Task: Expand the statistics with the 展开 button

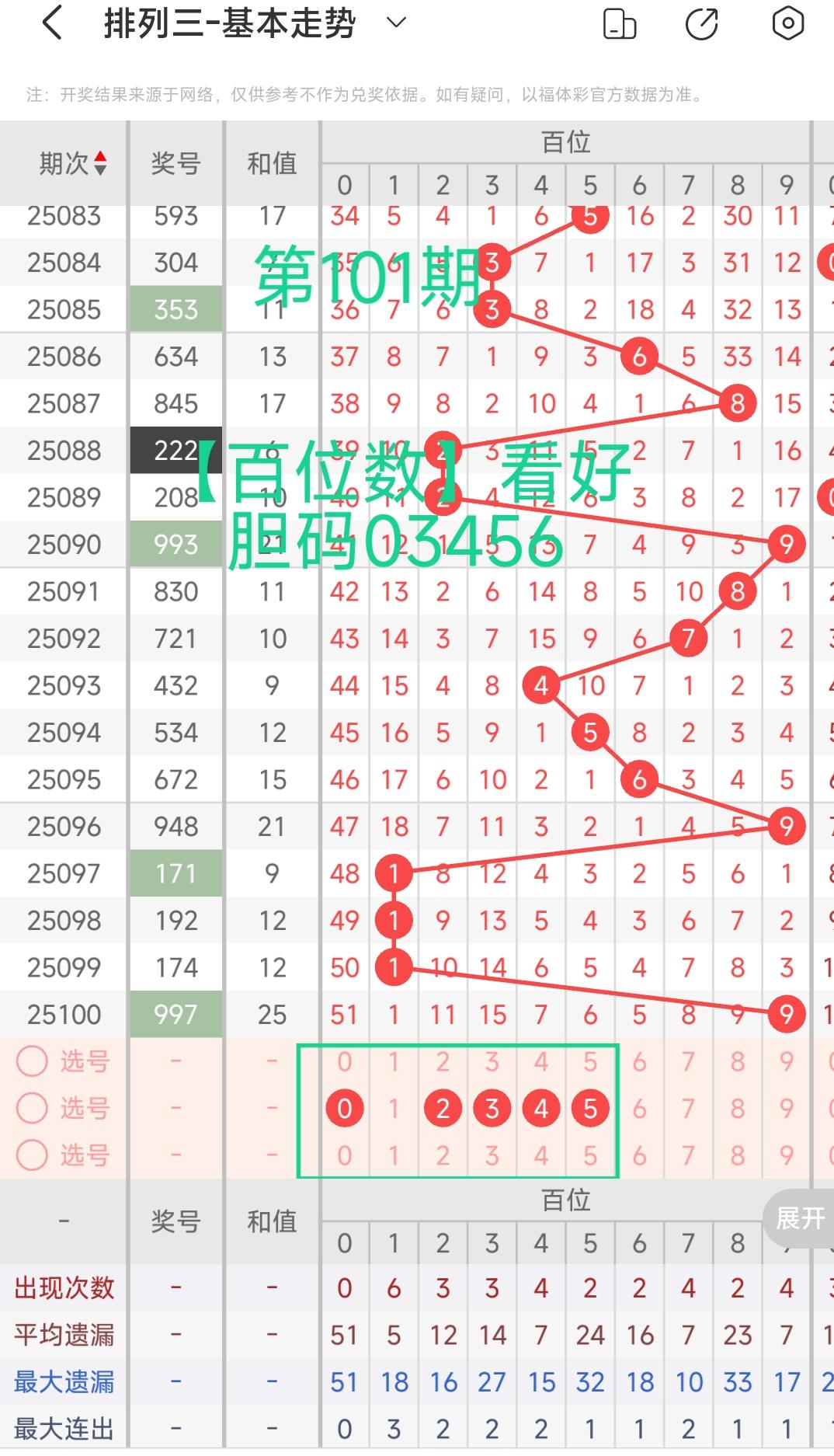Action: 800,1218
